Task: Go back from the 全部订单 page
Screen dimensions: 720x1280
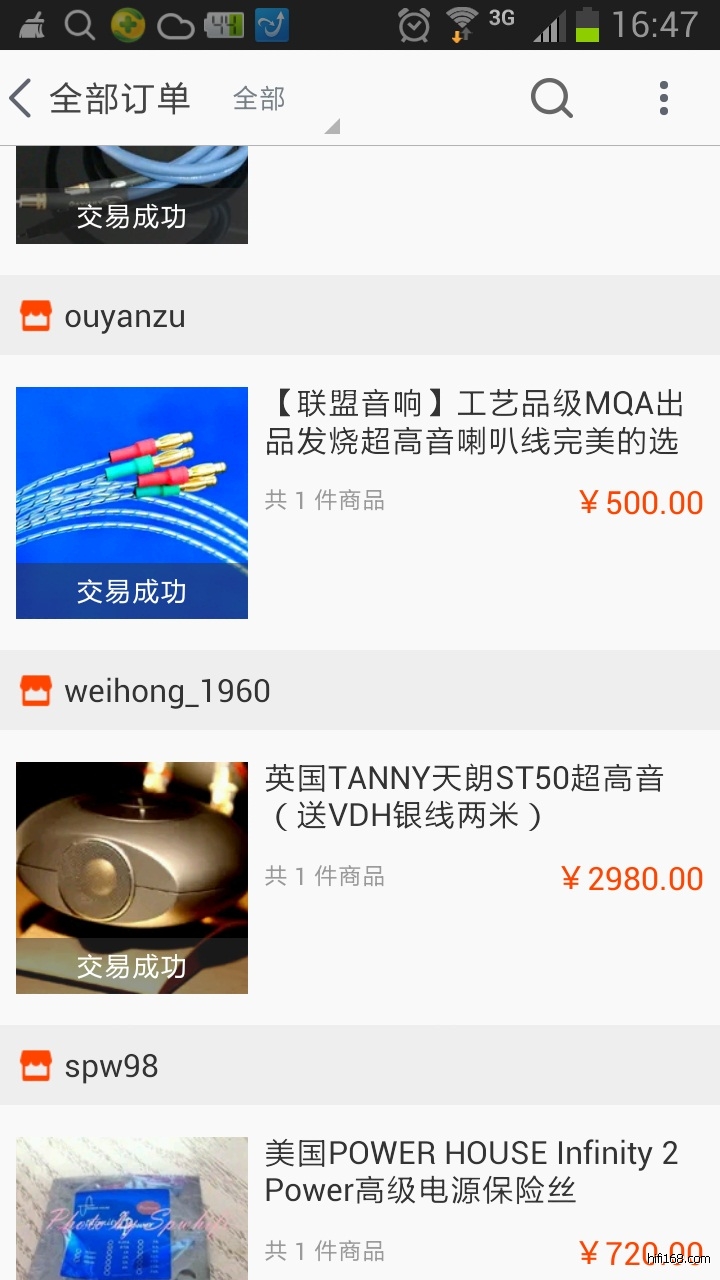Action: (22, 99)
